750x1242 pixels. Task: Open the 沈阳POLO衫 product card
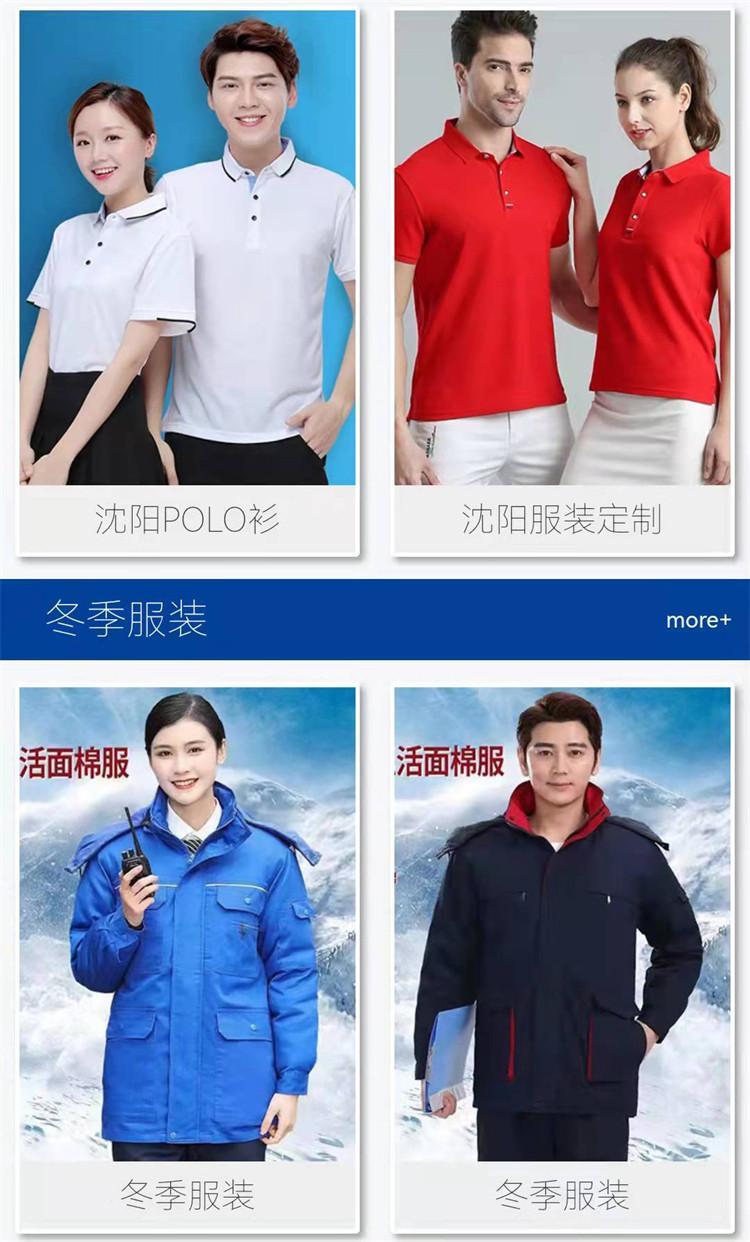(187, 282)
